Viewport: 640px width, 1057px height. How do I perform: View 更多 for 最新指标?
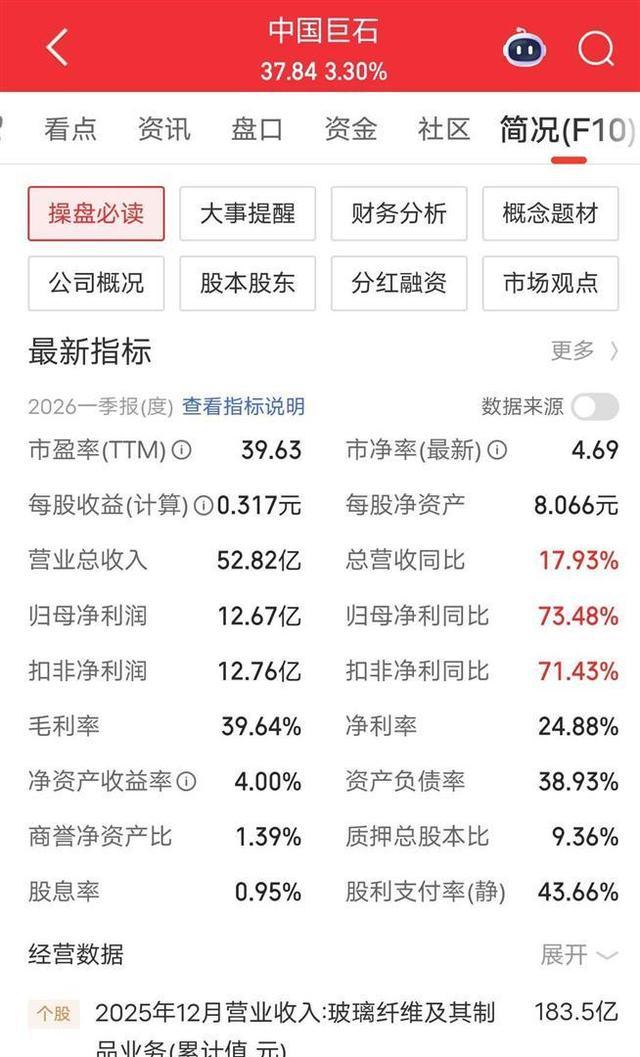click(x=584, y=351)
